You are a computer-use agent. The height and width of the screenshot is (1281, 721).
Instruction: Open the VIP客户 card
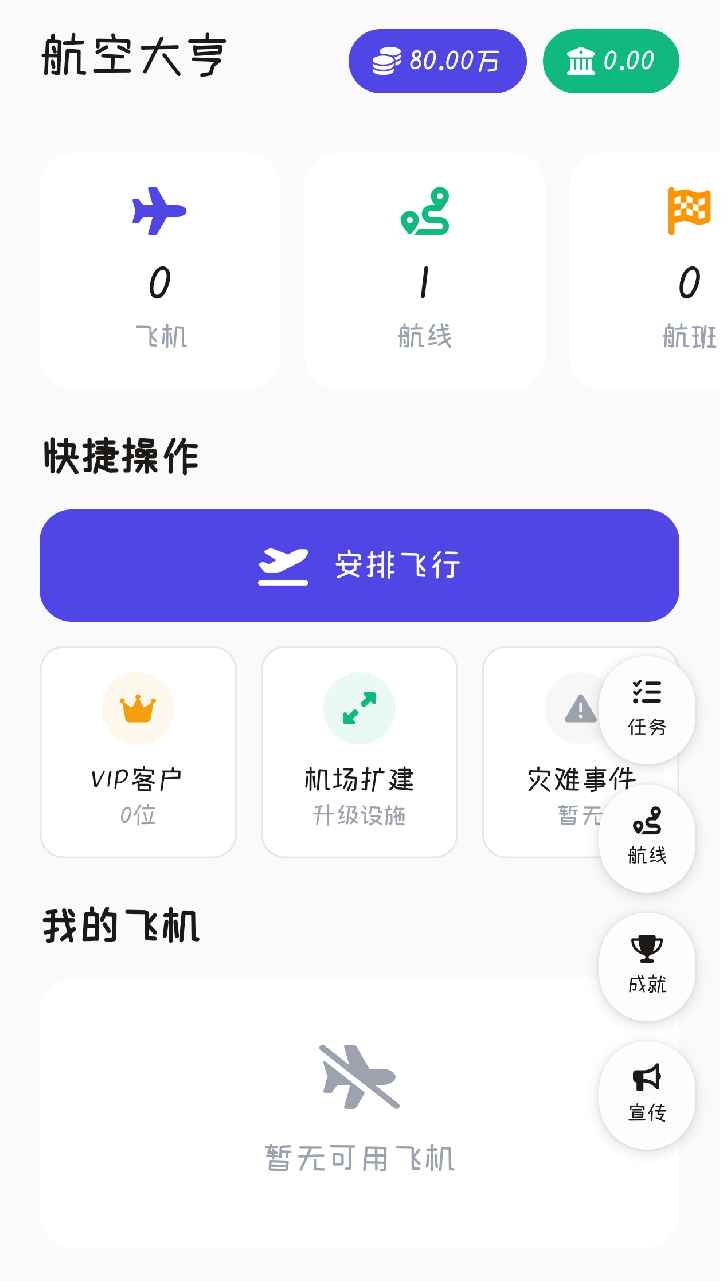[x=138, y=752]
